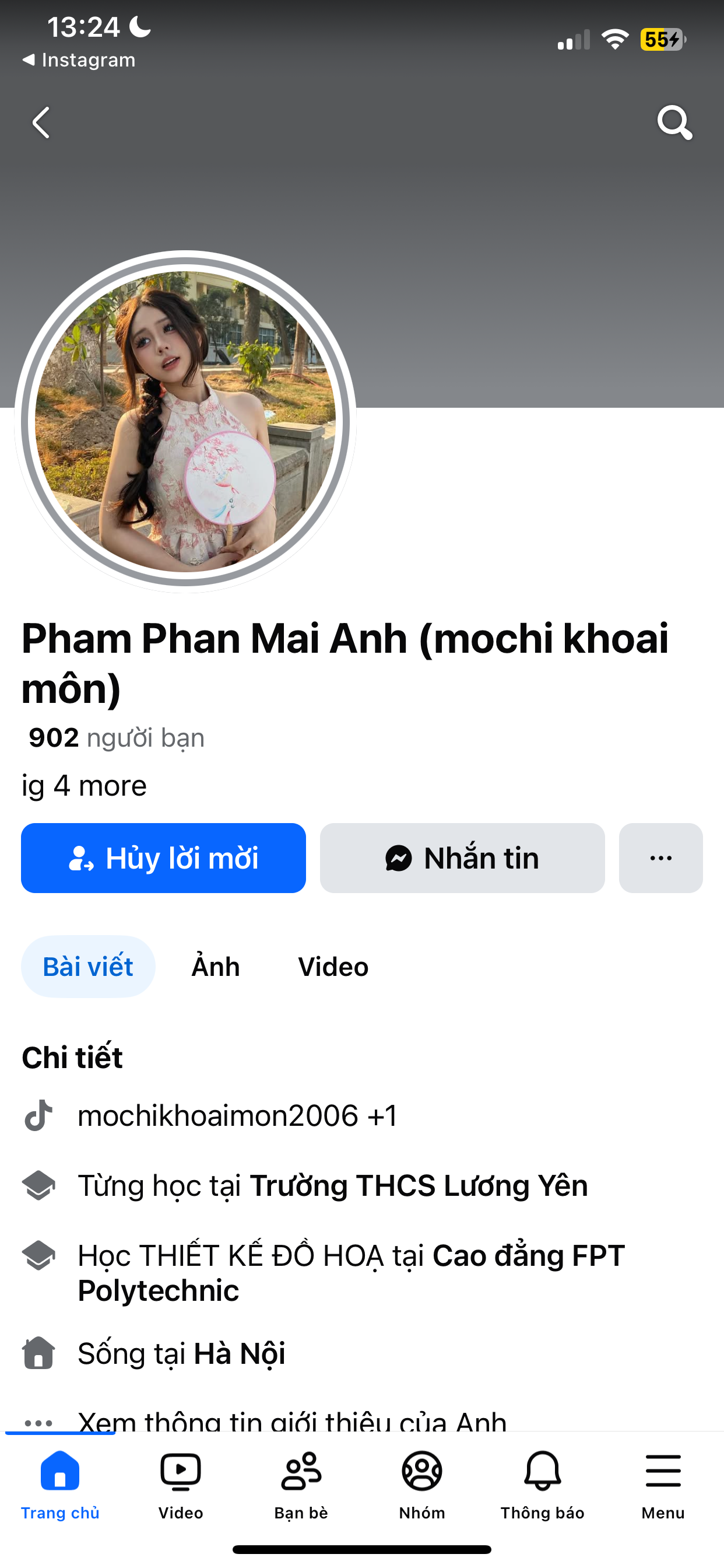This screenshot has height=1568, width=724.
Task: View Xem thông tin giới thiệu của Anh
Action: [x=292, y=1420]
